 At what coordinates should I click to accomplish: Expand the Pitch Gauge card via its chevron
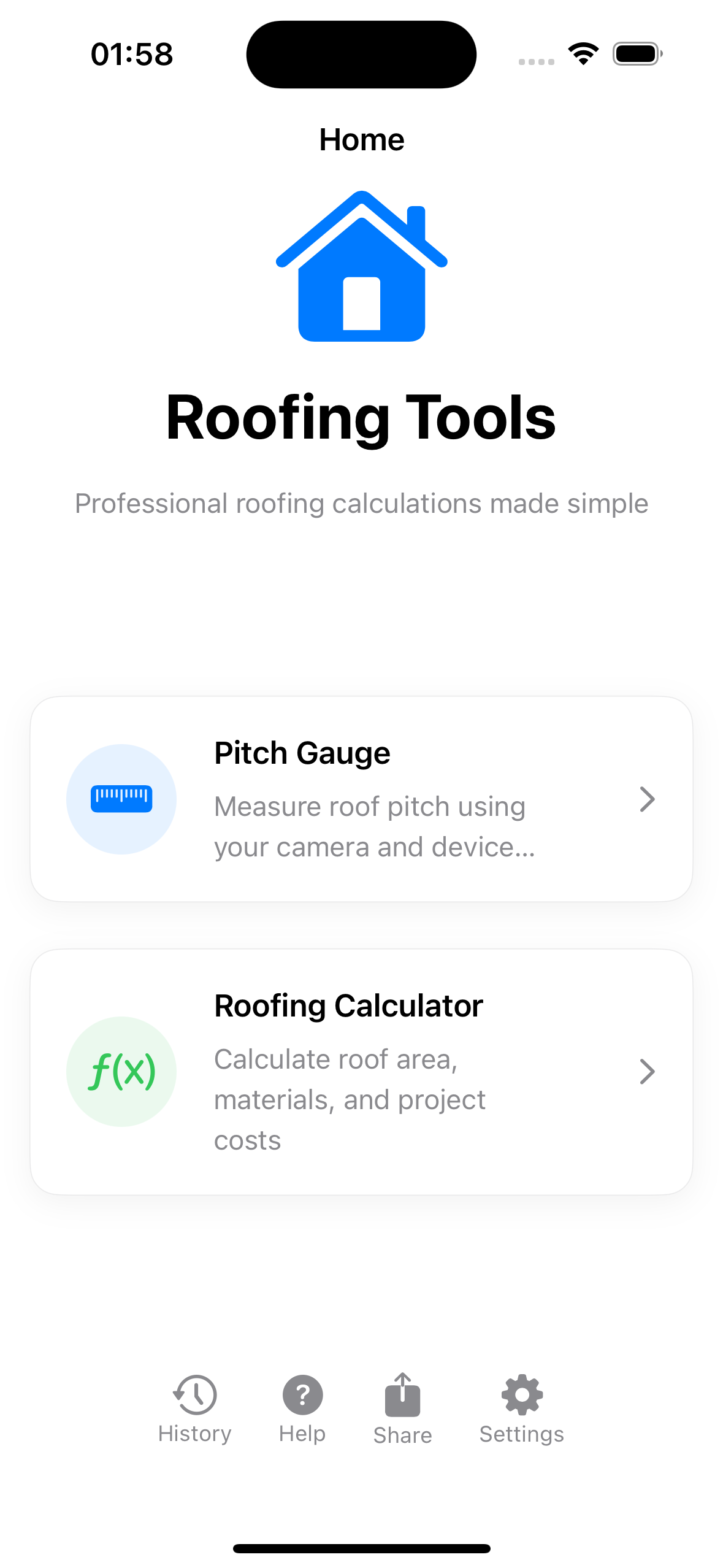click(x=647, y=799)
